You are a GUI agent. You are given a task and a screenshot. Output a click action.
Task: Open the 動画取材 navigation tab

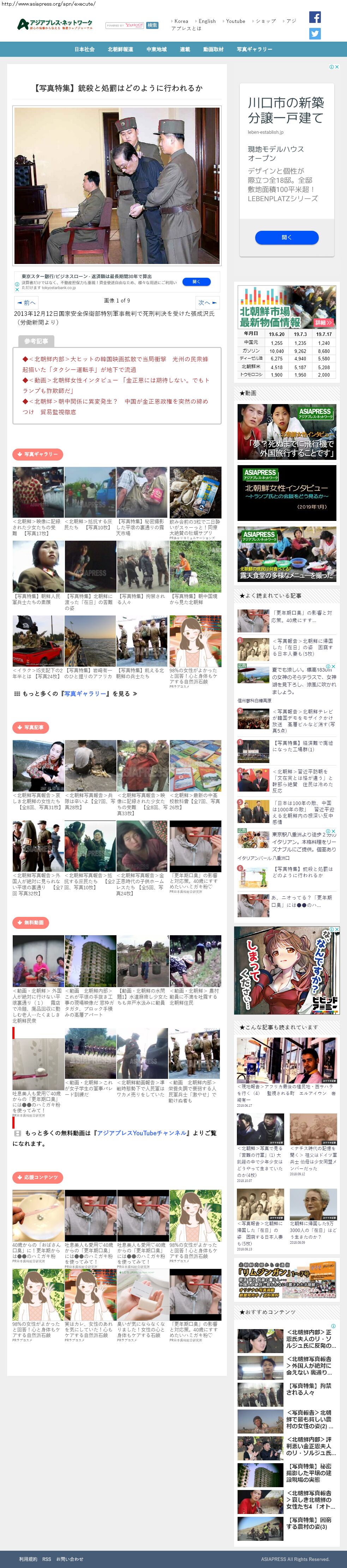click(213, 49)
